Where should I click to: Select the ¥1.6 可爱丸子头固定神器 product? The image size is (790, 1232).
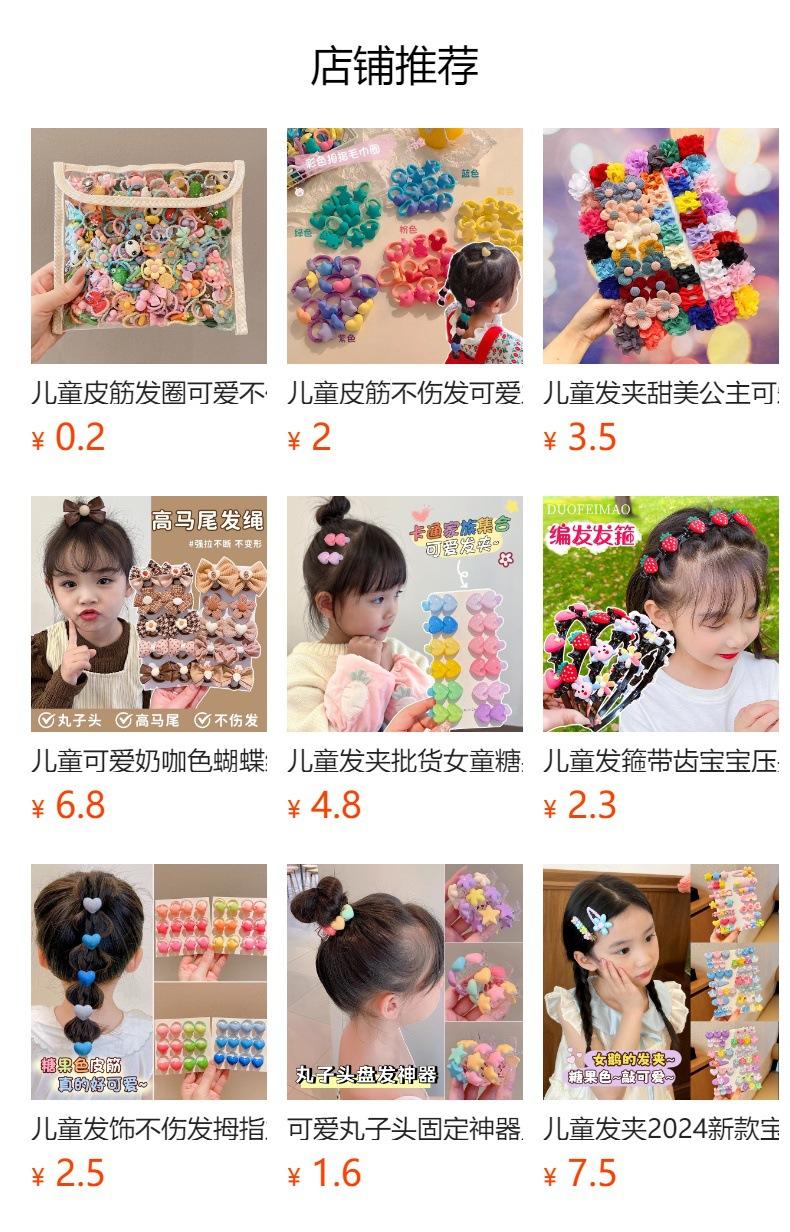[x=405, y=1028]
